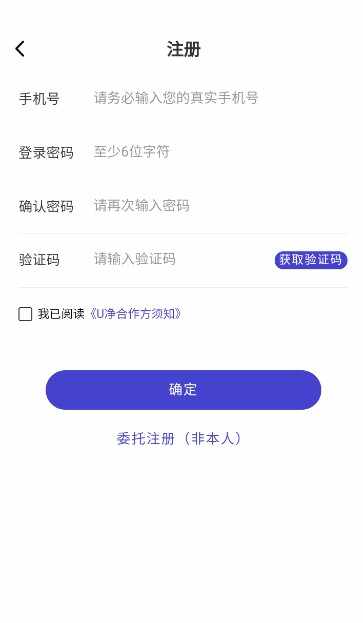The height and width of the screenshot is (623, 363).
Task: Open 委托注册(非本人) link
Action: [179, 439]
